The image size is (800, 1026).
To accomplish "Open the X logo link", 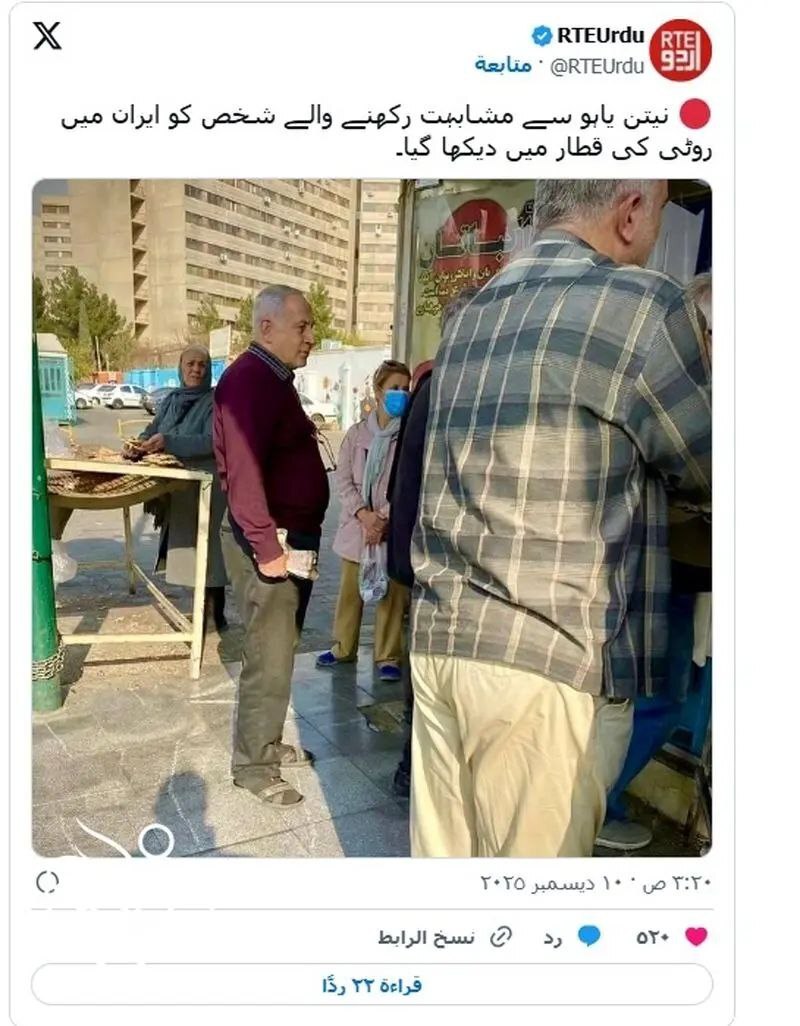I will click(x=47, y=36).
